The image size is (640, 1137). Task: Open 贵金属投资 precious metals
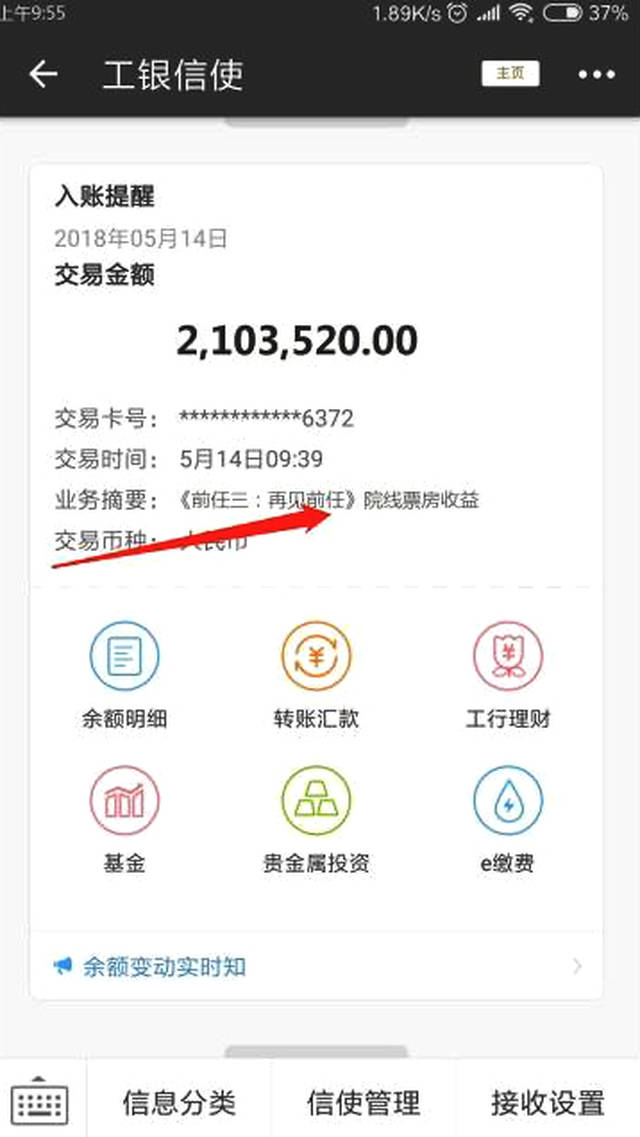click(x=316, y=820)
